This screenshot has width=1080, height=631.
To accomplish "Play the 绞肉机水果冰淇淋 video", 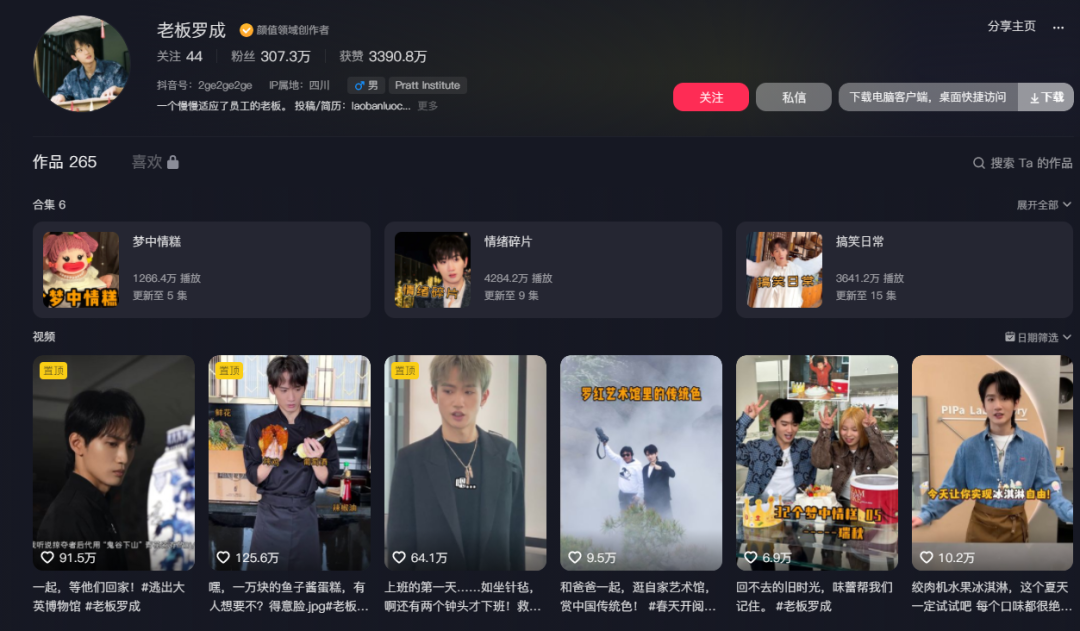I will (993, 460).
